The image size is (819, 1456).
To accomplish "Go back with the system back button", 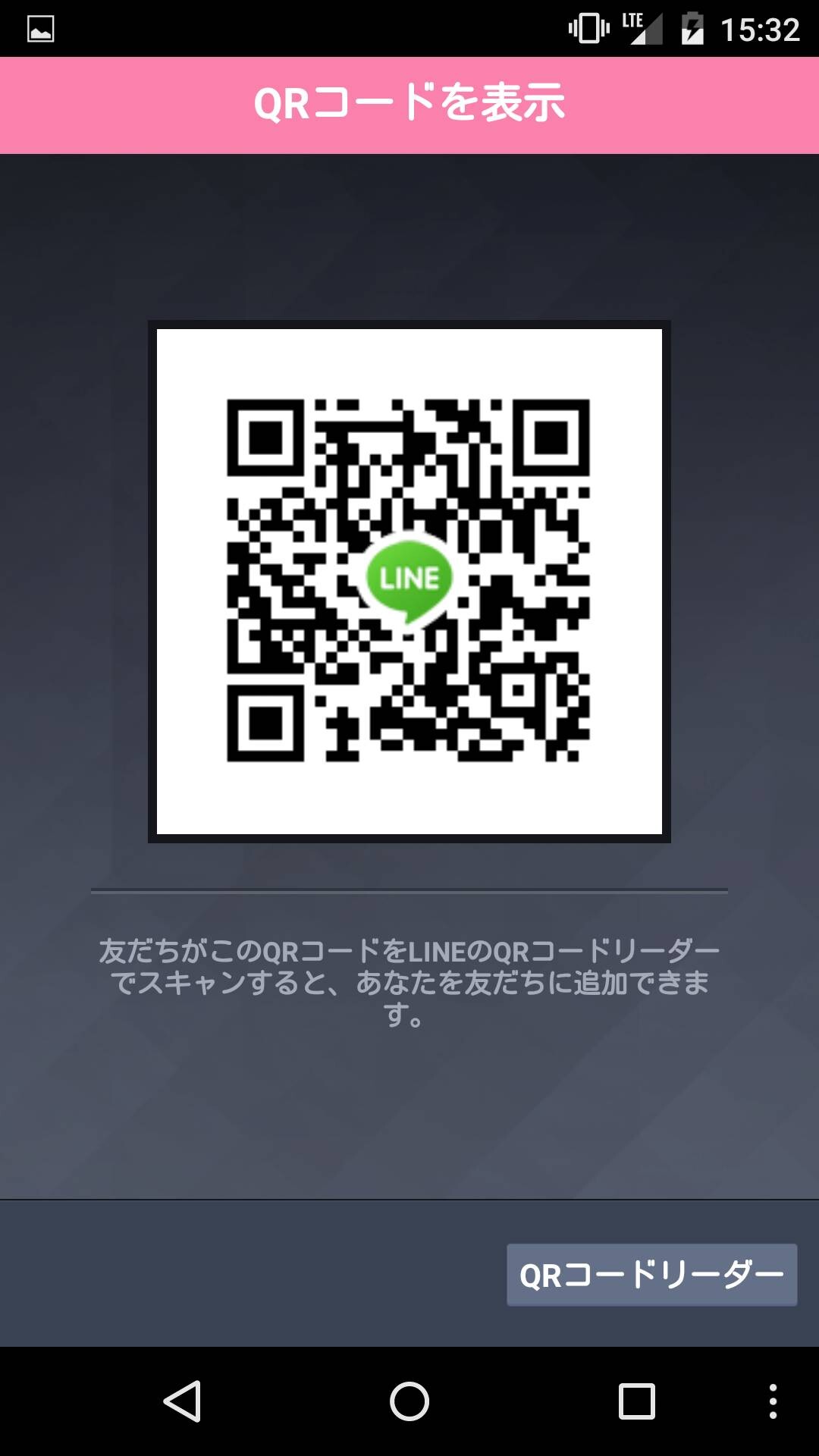I will coord(182,1401).
